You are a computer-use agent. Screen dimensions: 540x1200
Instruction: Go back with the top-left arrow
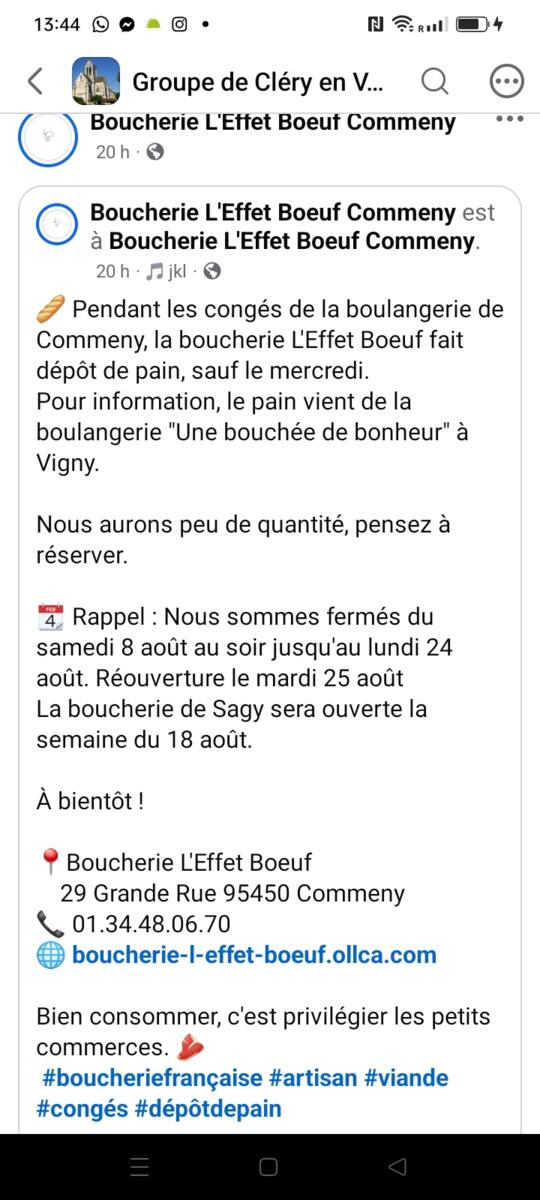(35, 81)
